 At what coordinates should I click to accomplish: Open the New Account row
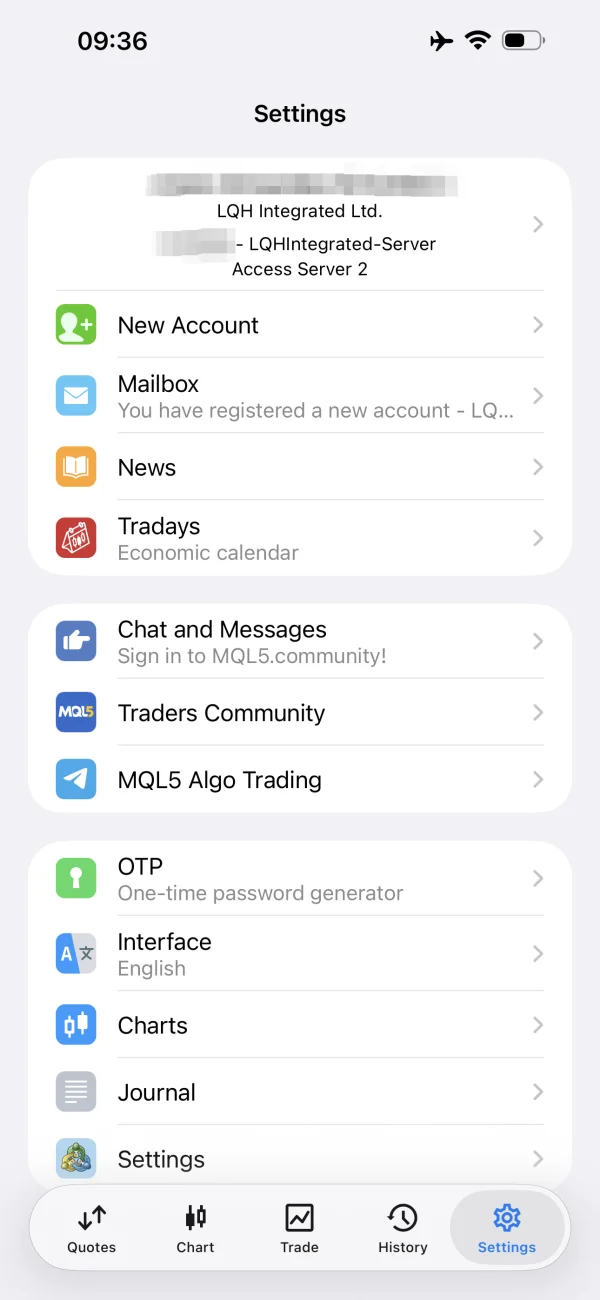point(300,325)
